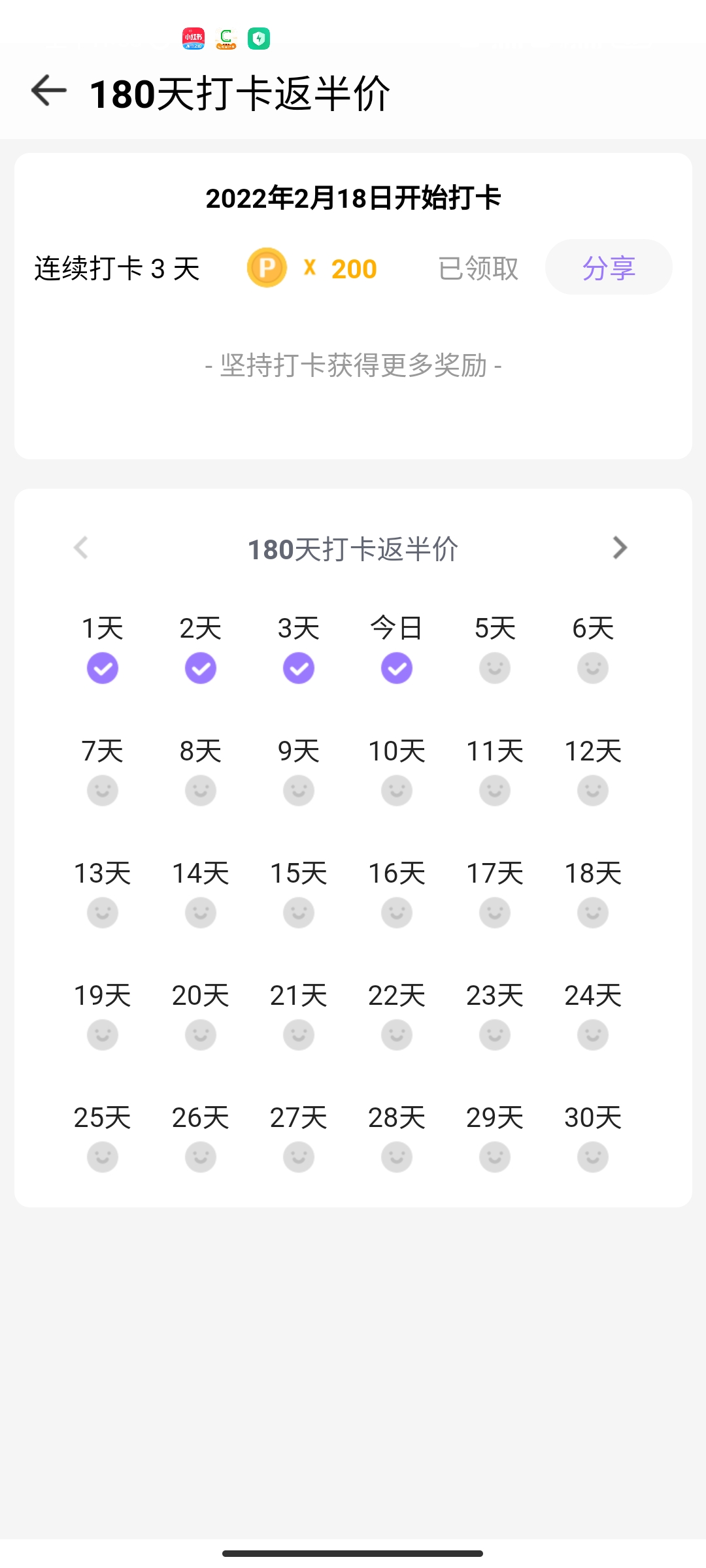The width and height of the screenshot is (706, 1568).
Task: Tap the purple check mark under 1天
Action: coord(102,667)
